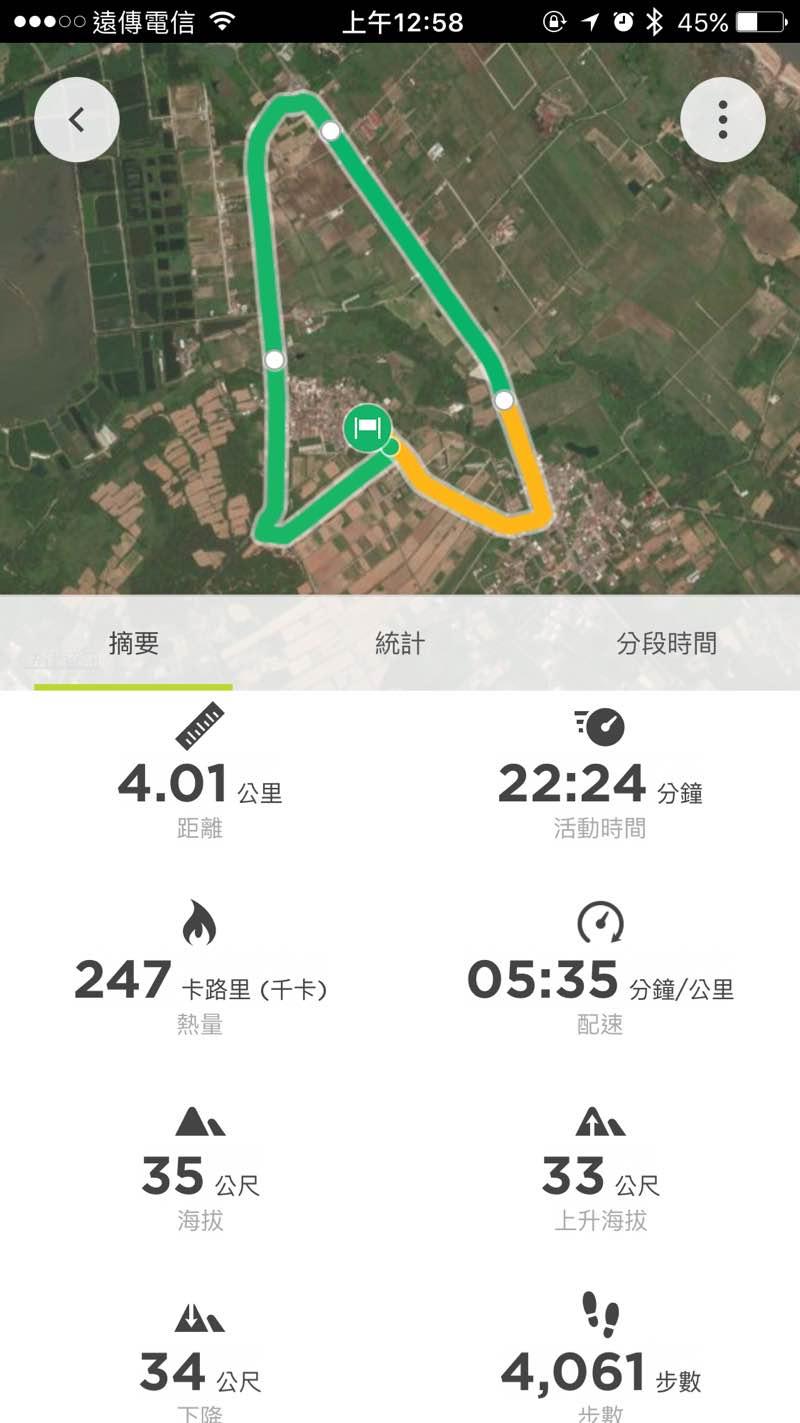
Task: Open the 分段時間 split times tab
Action: click(x=666, y=644)
